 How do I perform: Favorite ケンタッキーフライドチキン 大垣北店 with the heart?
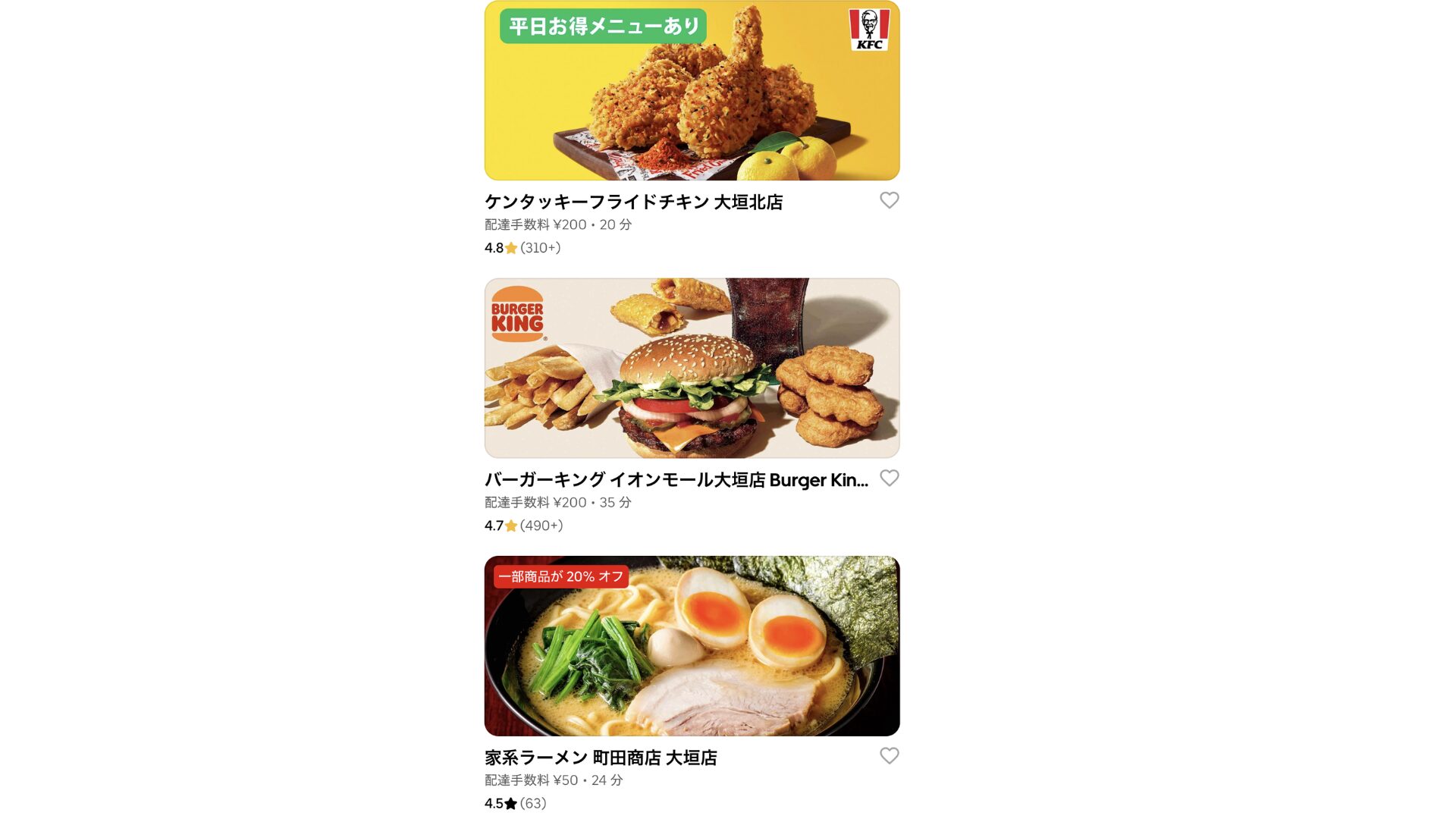click(889, 200)
